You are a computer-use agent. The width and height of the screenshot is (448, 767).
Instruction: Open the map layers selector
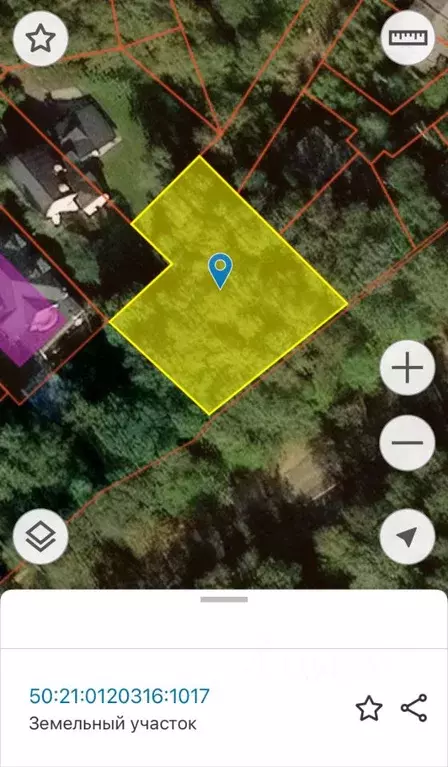tap(40, 536)
